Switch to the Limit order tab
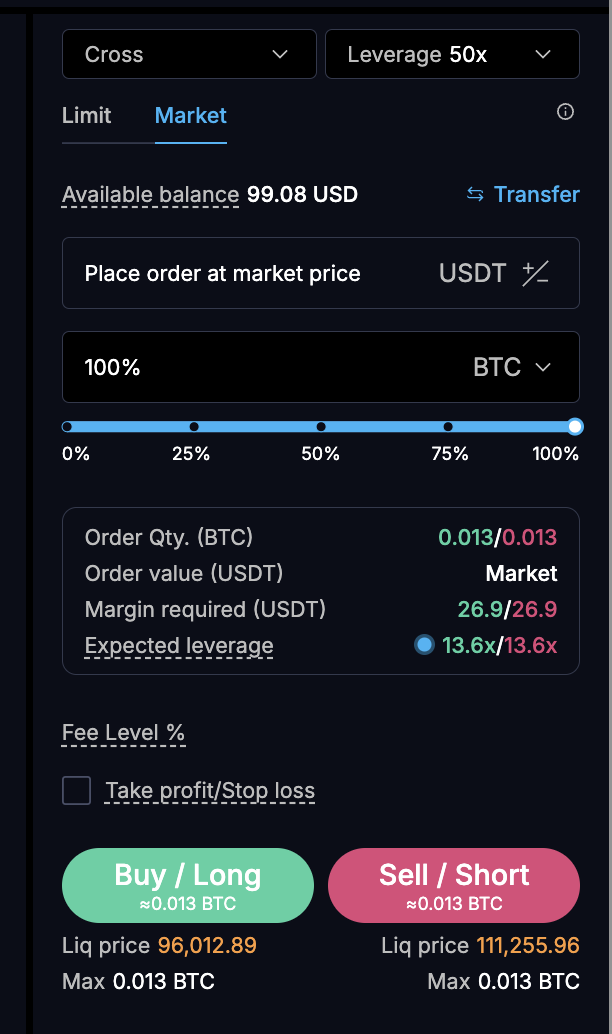This screenshot has width=612, height=1034. coord(86,115)
